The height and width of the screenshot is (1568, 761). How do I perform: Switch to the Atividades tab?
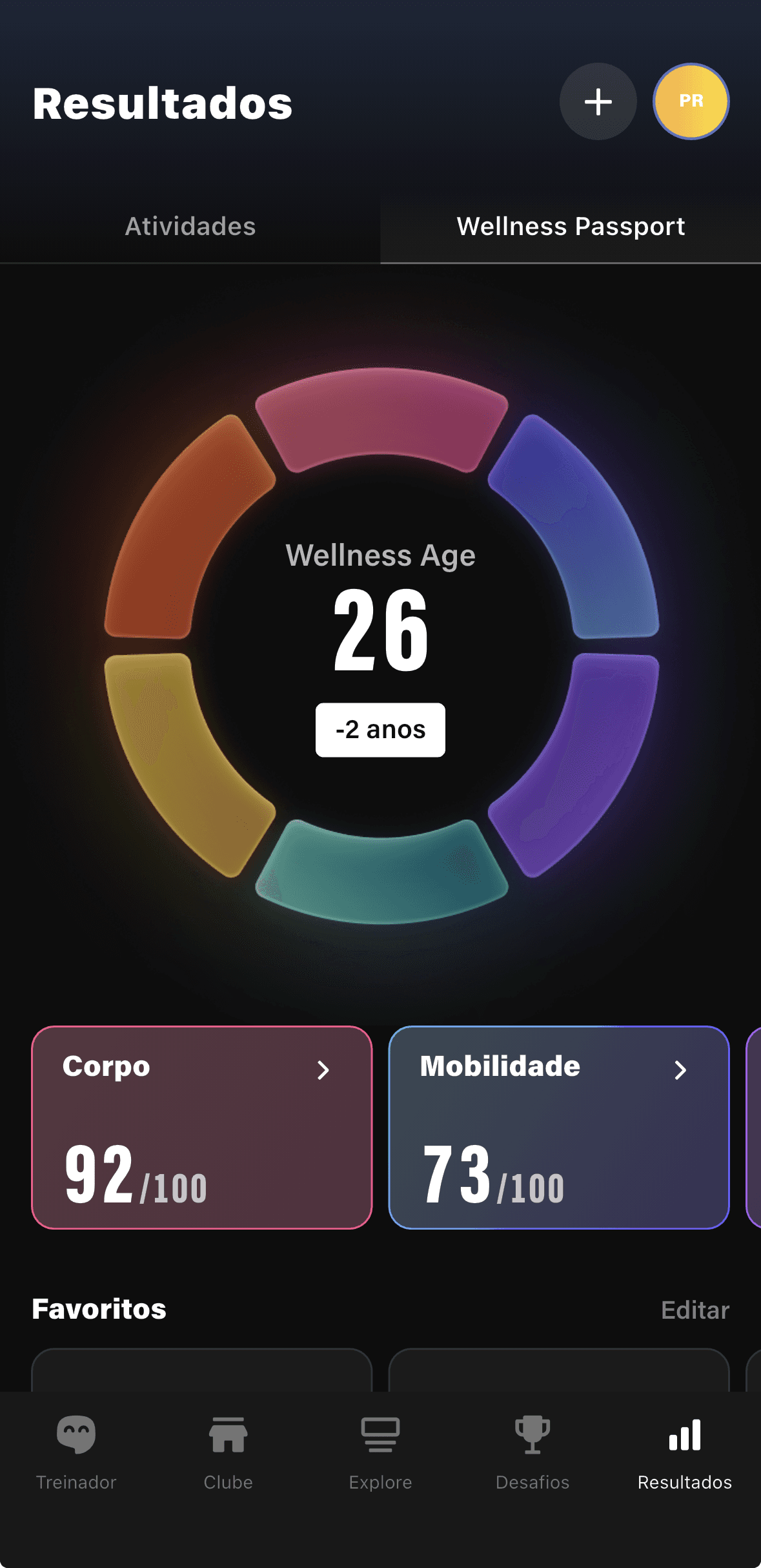(x=190, y=227)
